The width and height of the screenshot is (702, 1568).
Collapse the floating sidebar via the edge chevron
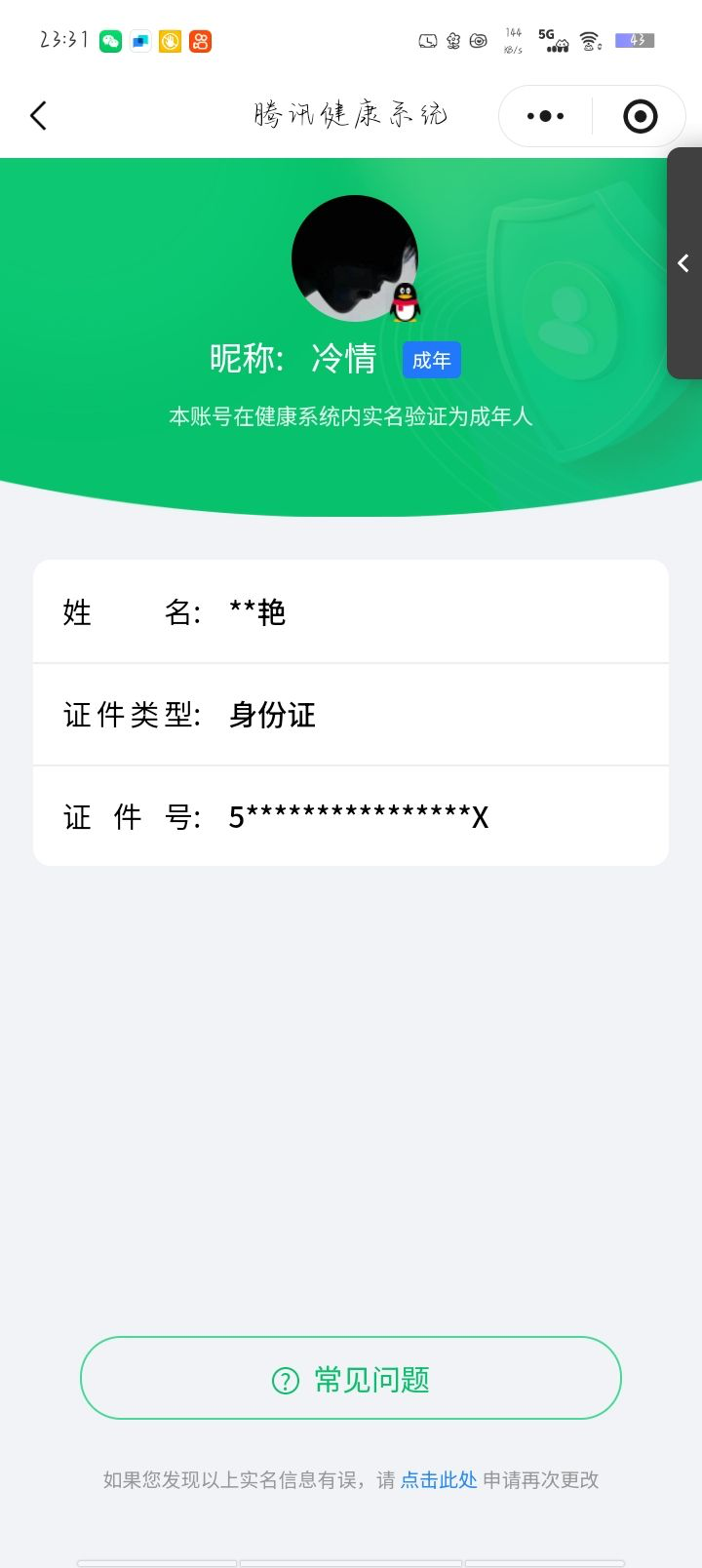(x=682, y=263)
